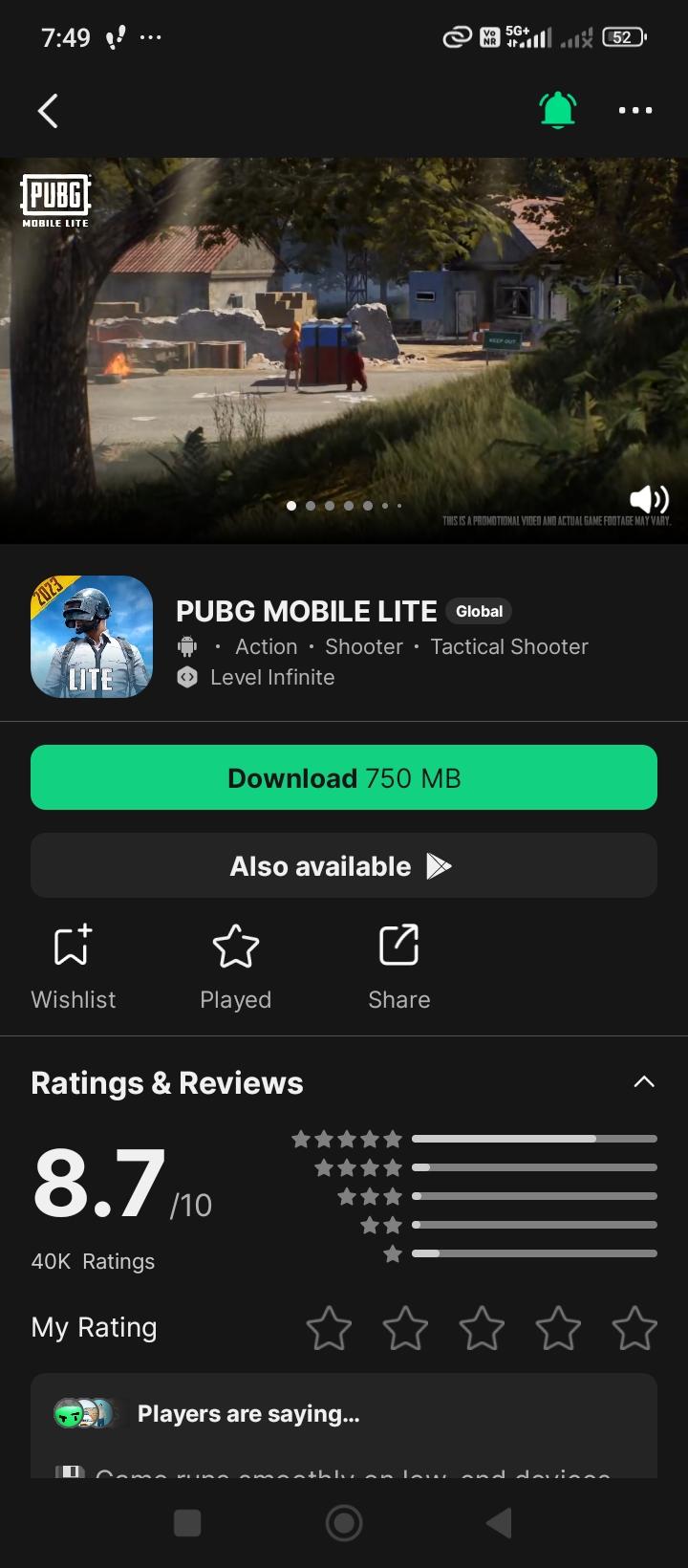Mute the promotional video sound
688x1568 pixels.
649,498
